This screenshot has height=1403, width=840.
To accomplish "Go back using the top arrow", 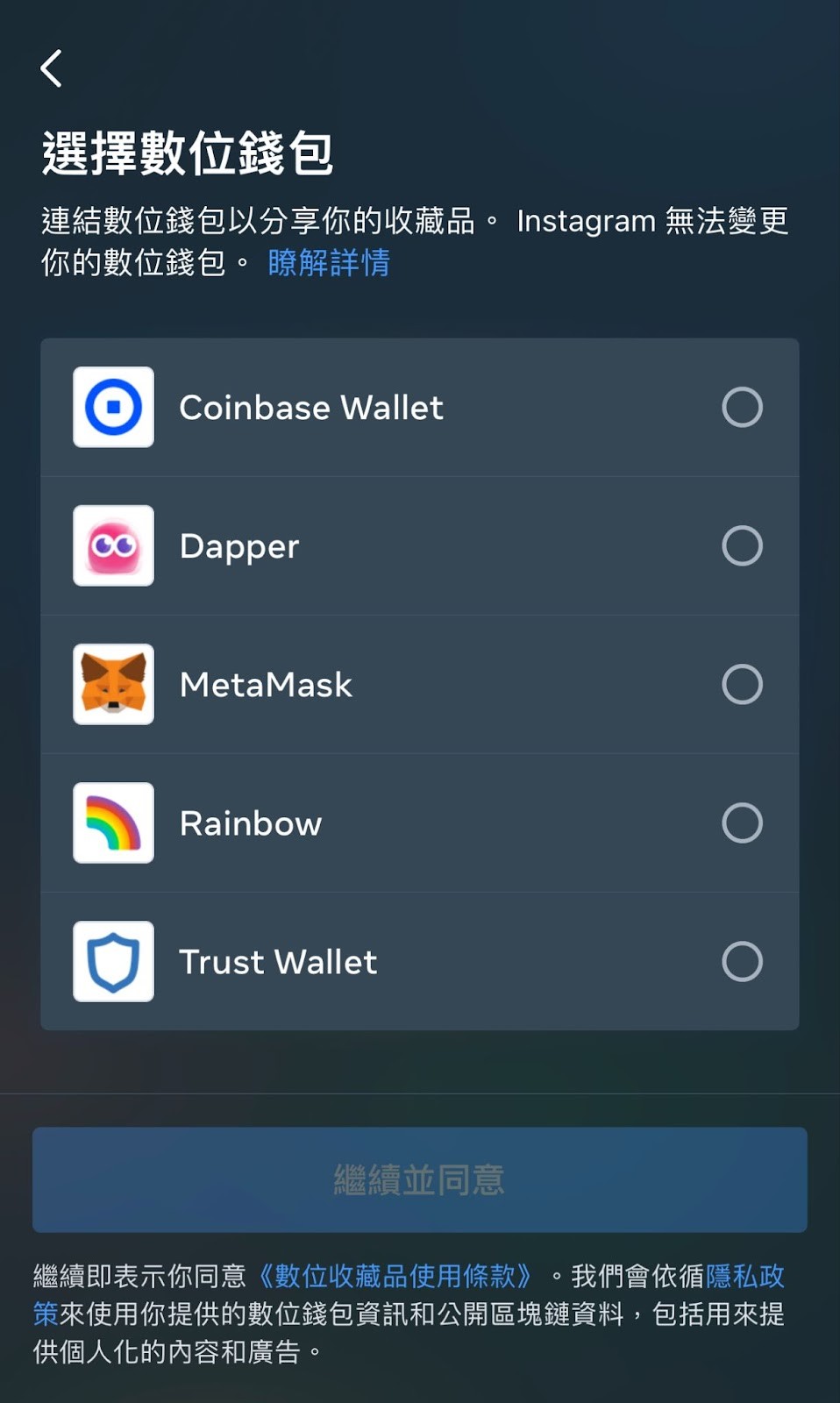I will tap(51, 68).
